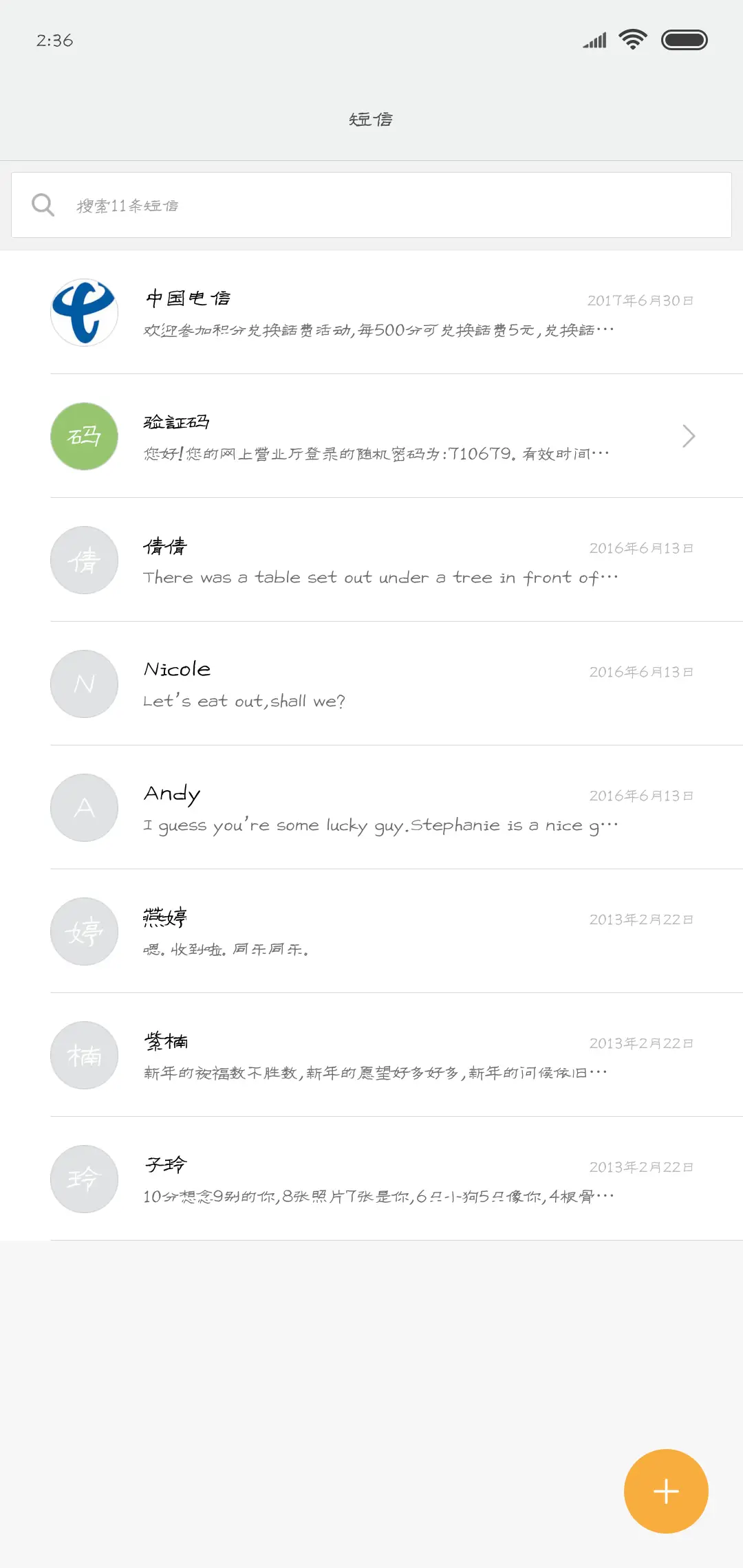Tap Nicole's avatar icon

click(x=84, y=684)
